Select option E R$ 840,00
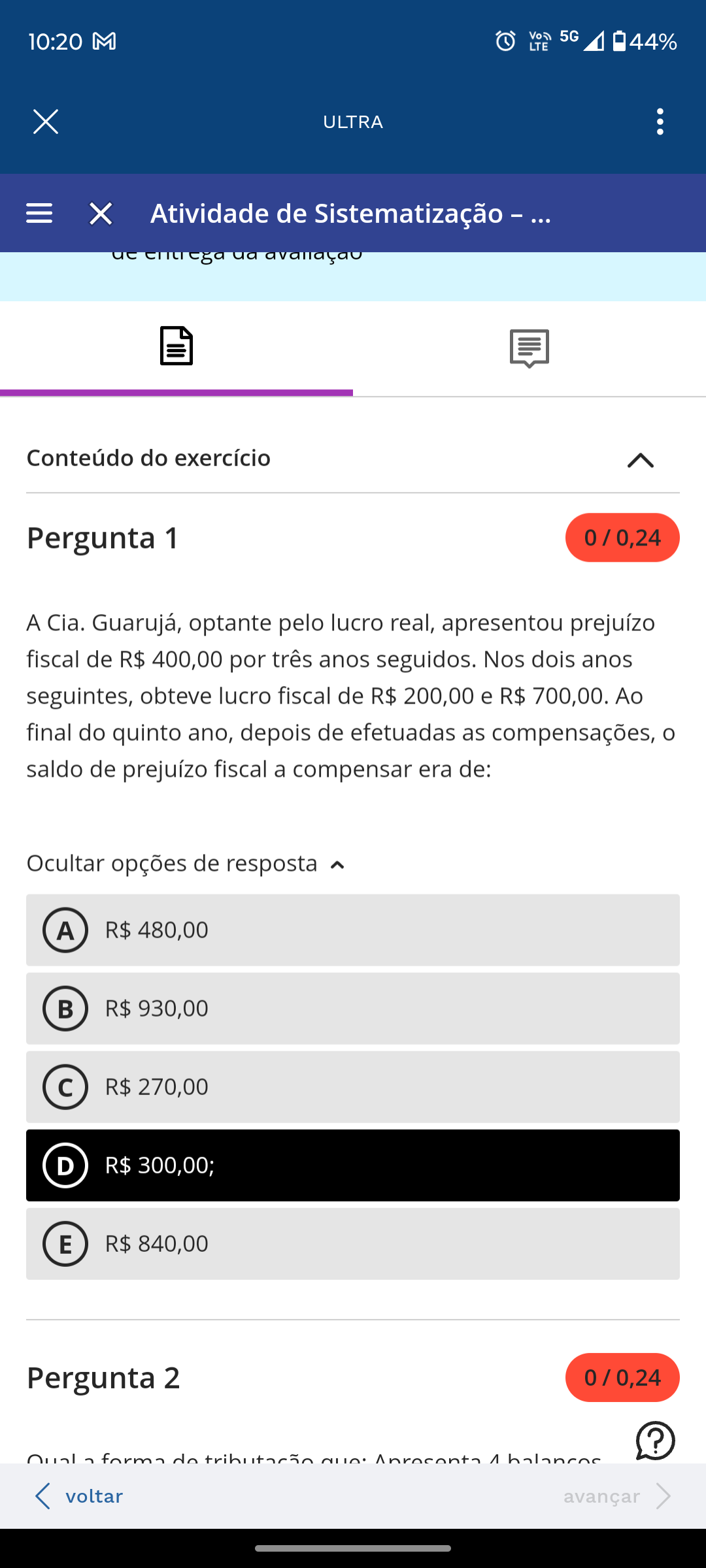Viewport: 706px width, 1568px height. coord(353,1243)
